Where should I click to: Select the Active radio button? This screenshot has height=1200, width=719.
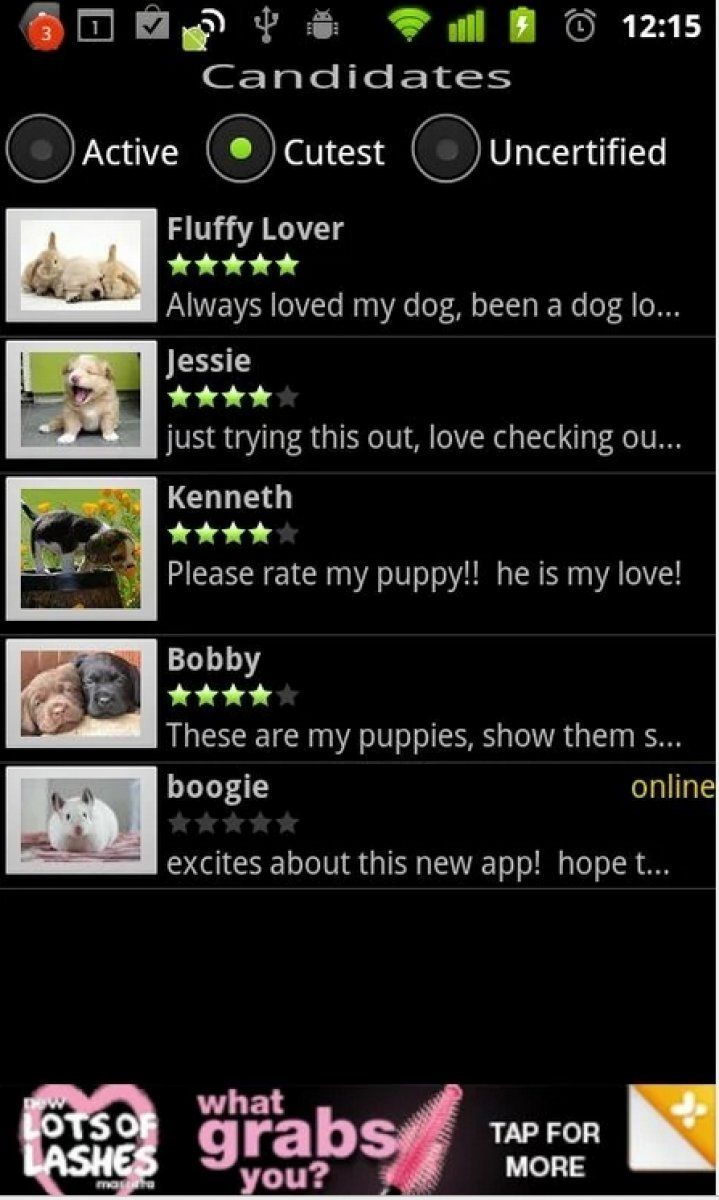[41, 150]
